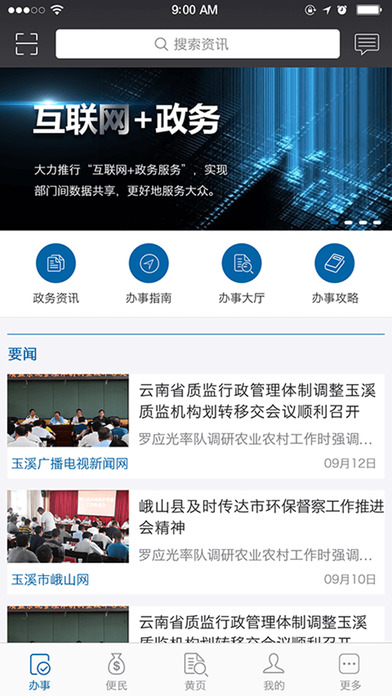Open the QR scan icon
Viewport: 392px width, 696px height.
tap(27, 44)
